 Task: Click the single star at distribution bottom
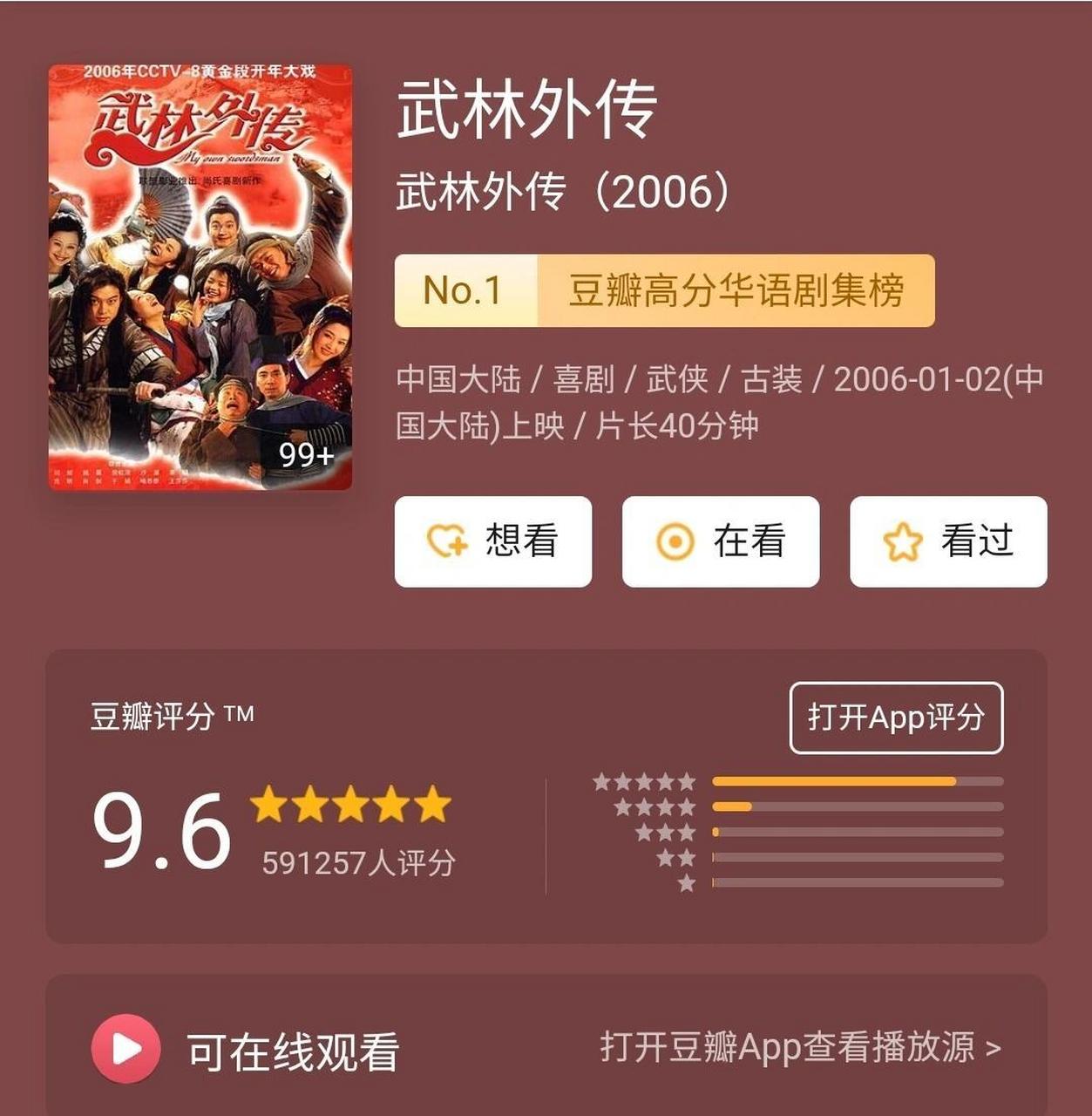pyautogui.click(x=685, y=883)
